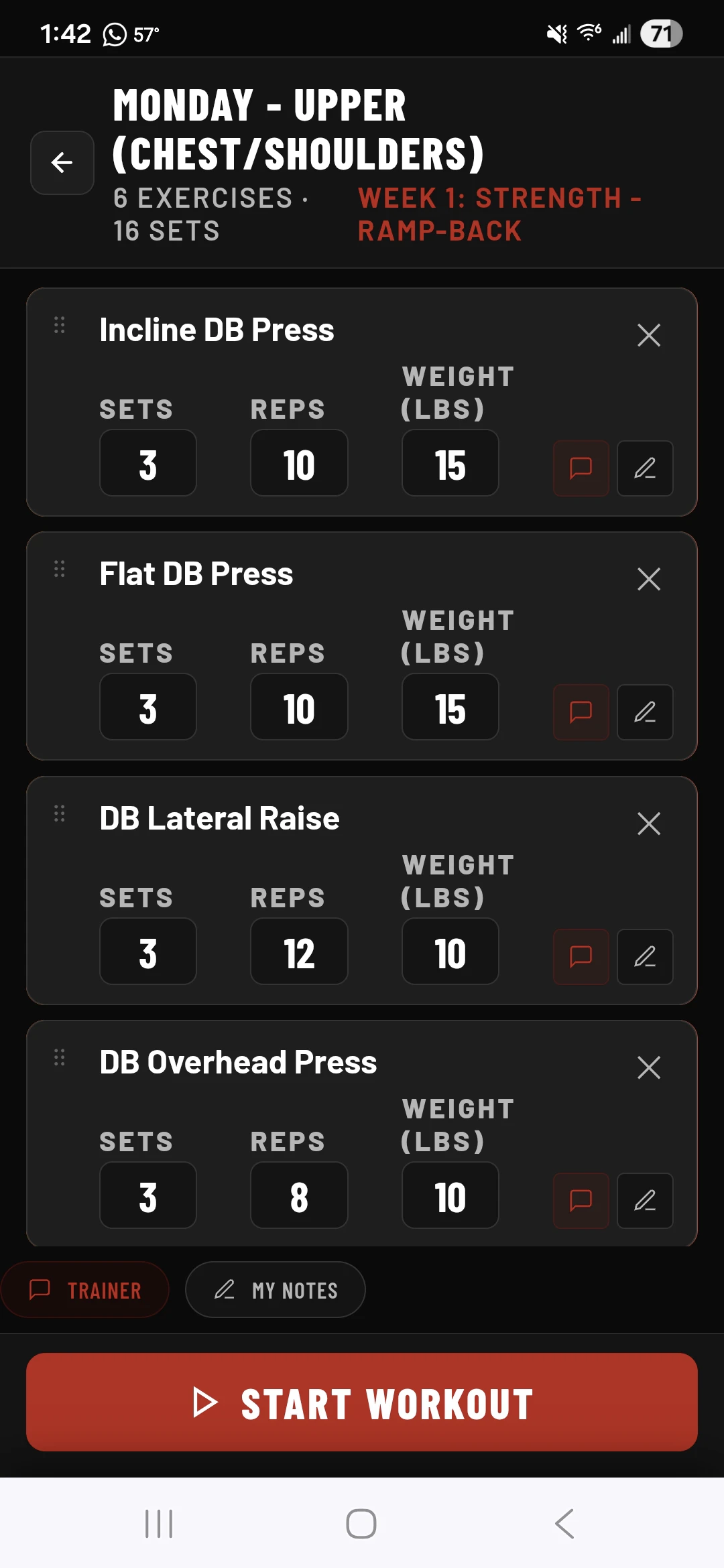The height and width of the screenshot is (1568, 724).
Task: Go to the phone's home screen
Action: point(361,1524)
